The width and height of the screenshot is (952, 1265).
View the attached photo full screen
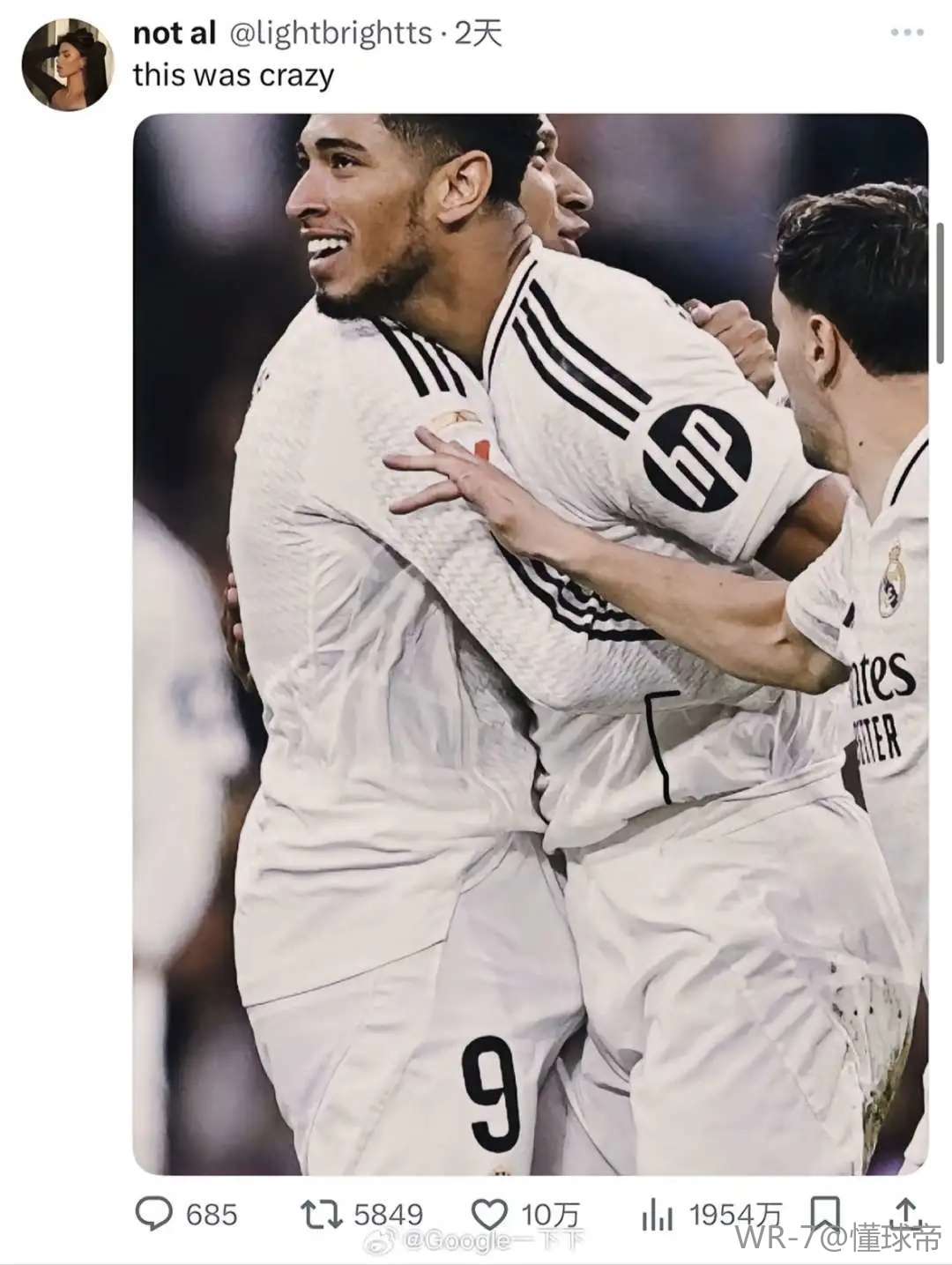click(x=530, y=644)
